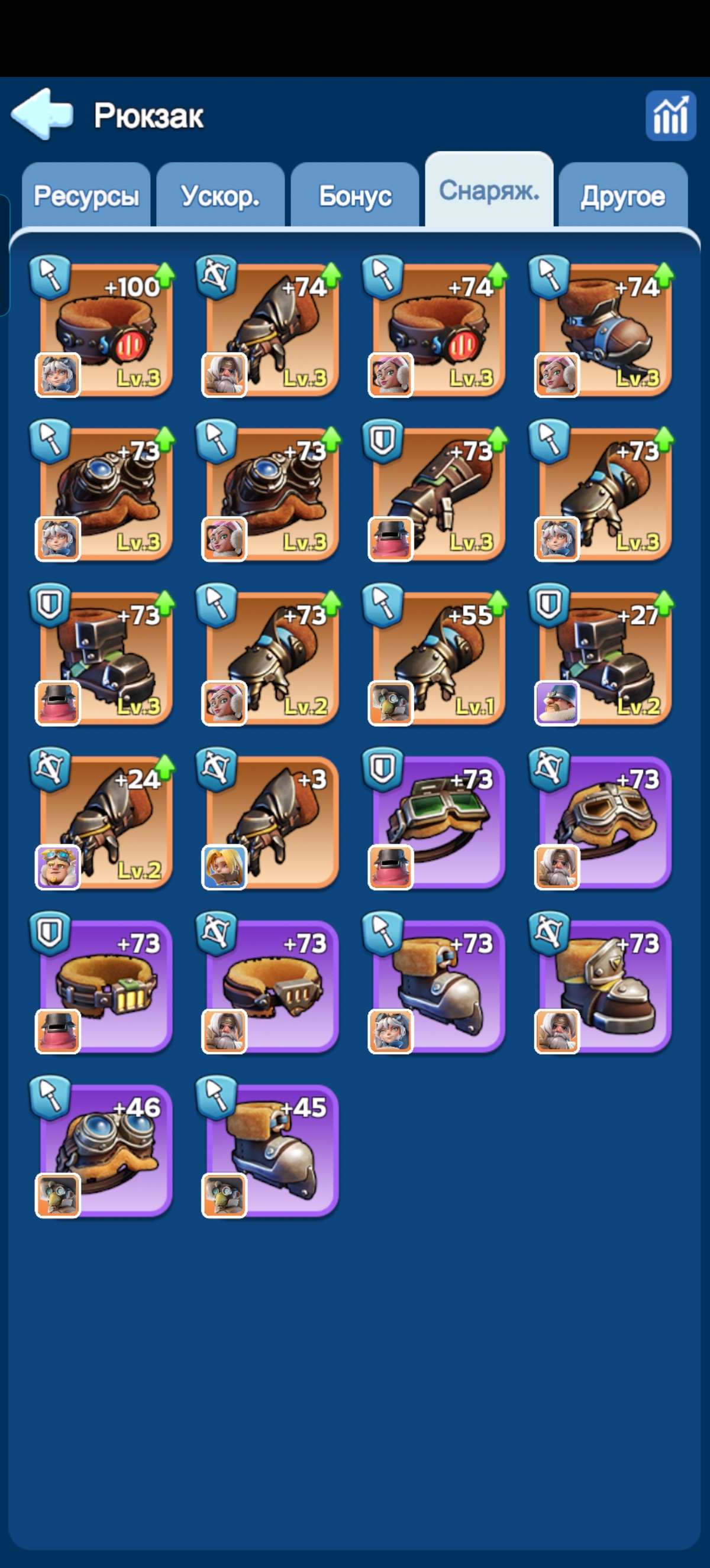Open the +46 purple goggles item

(106, 1151)
